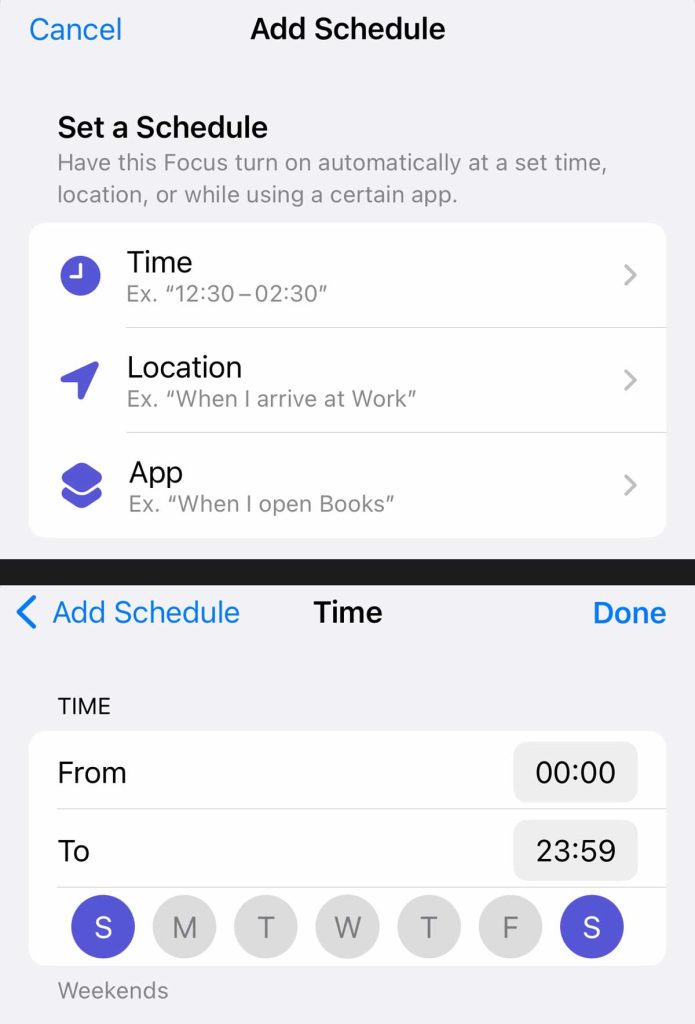The width and height of the screenshot is (695, 1024).
Task: Deselect Saturday, the last S day
Action: pyautogui.click(x=592, y=927)
